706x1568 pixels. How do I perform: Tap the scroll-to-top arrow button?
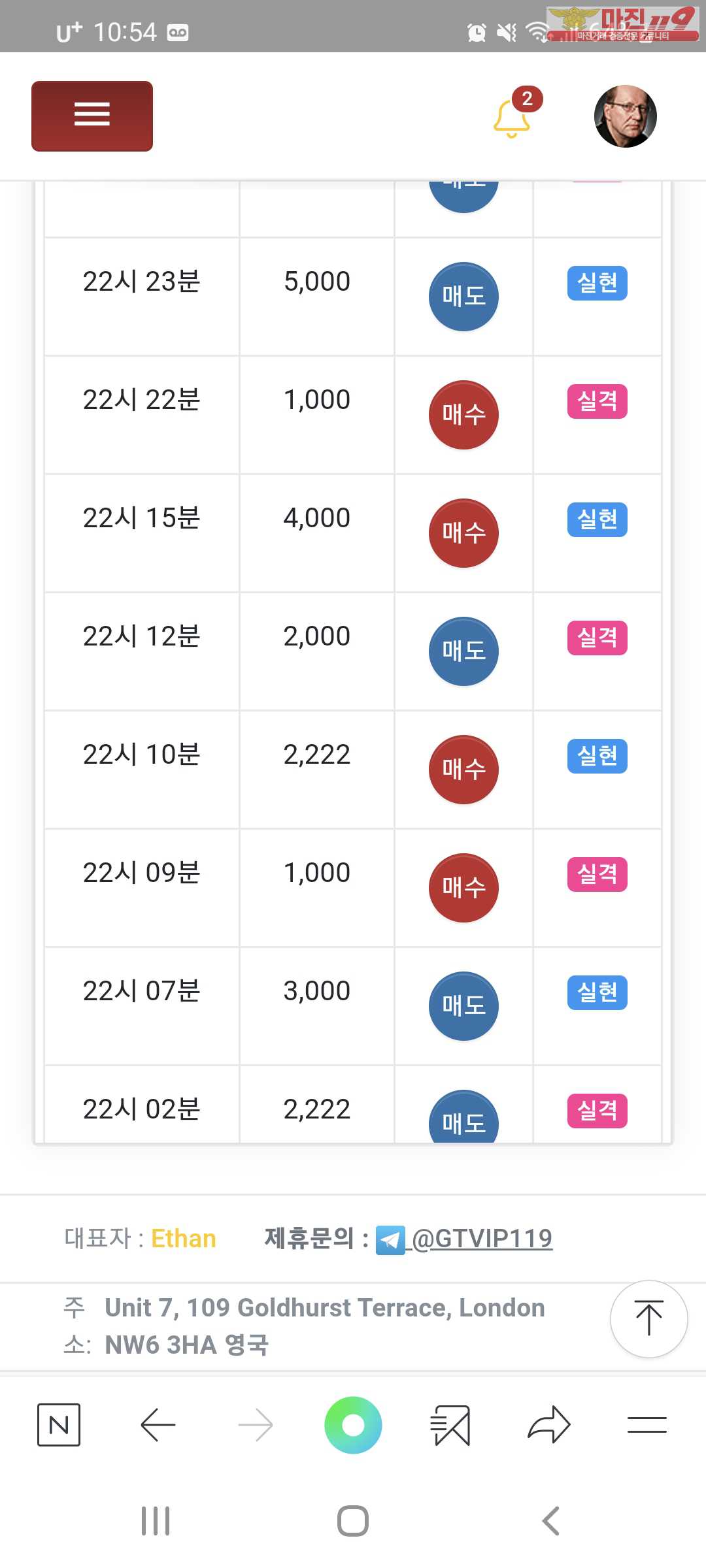click(x=648, y=1318)
